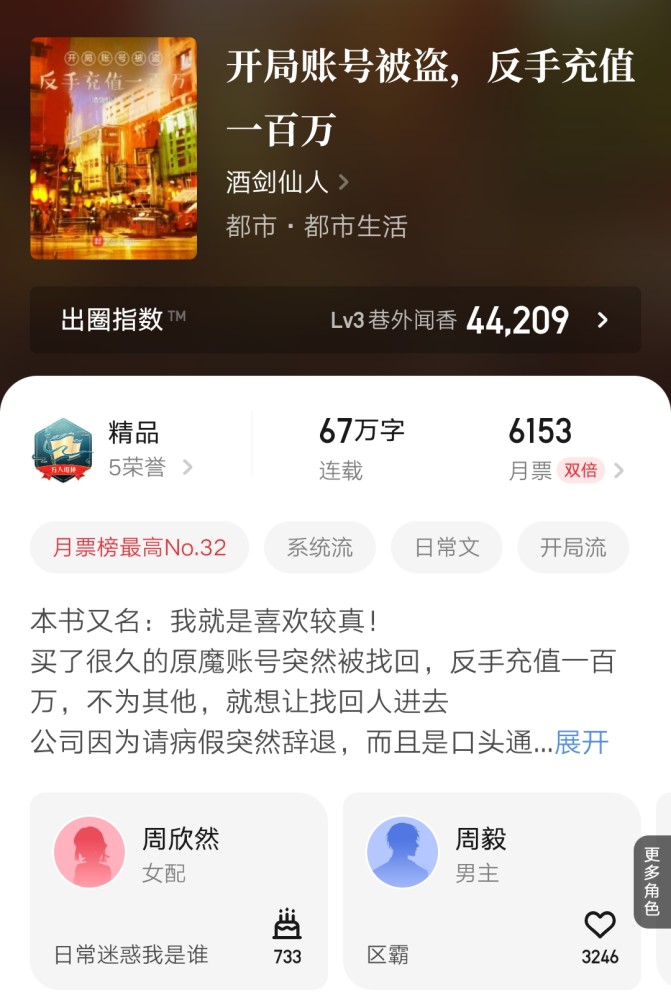Select the 开局流 tag
Viewport: 671px width, 1000px height.
click(573, 548)
